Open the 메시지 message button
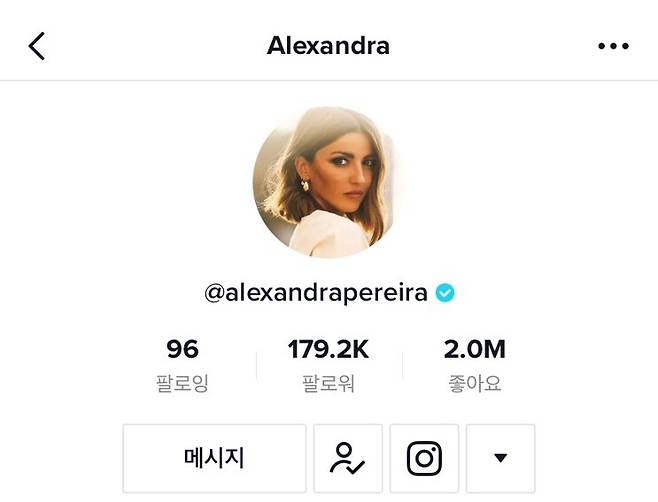Image resolution: width=658 pixels, height=502 pixels. tap(214, 458)
